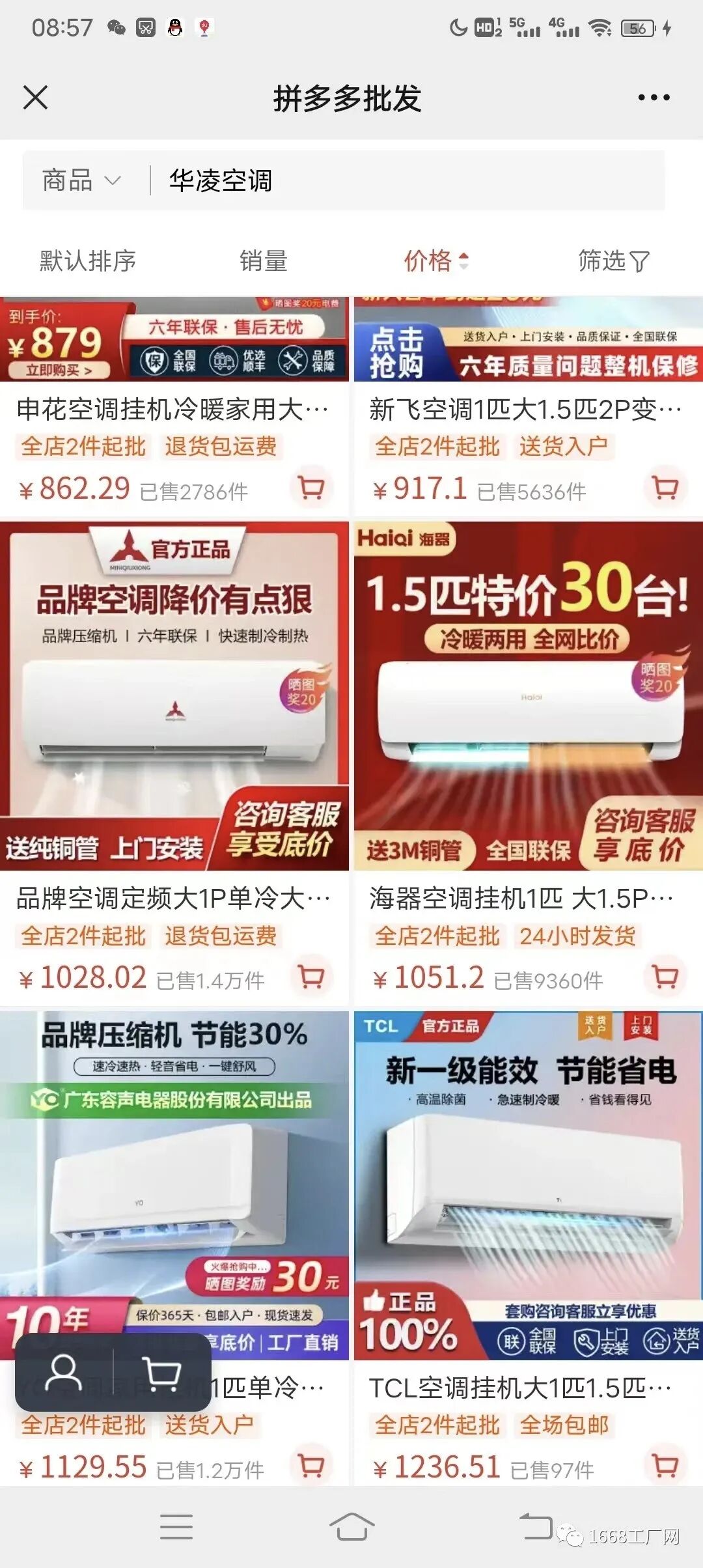This screenshot has height=1568, width=703.
Task: Expand the 商品 search type dropdown
Action: pos(81,180)
